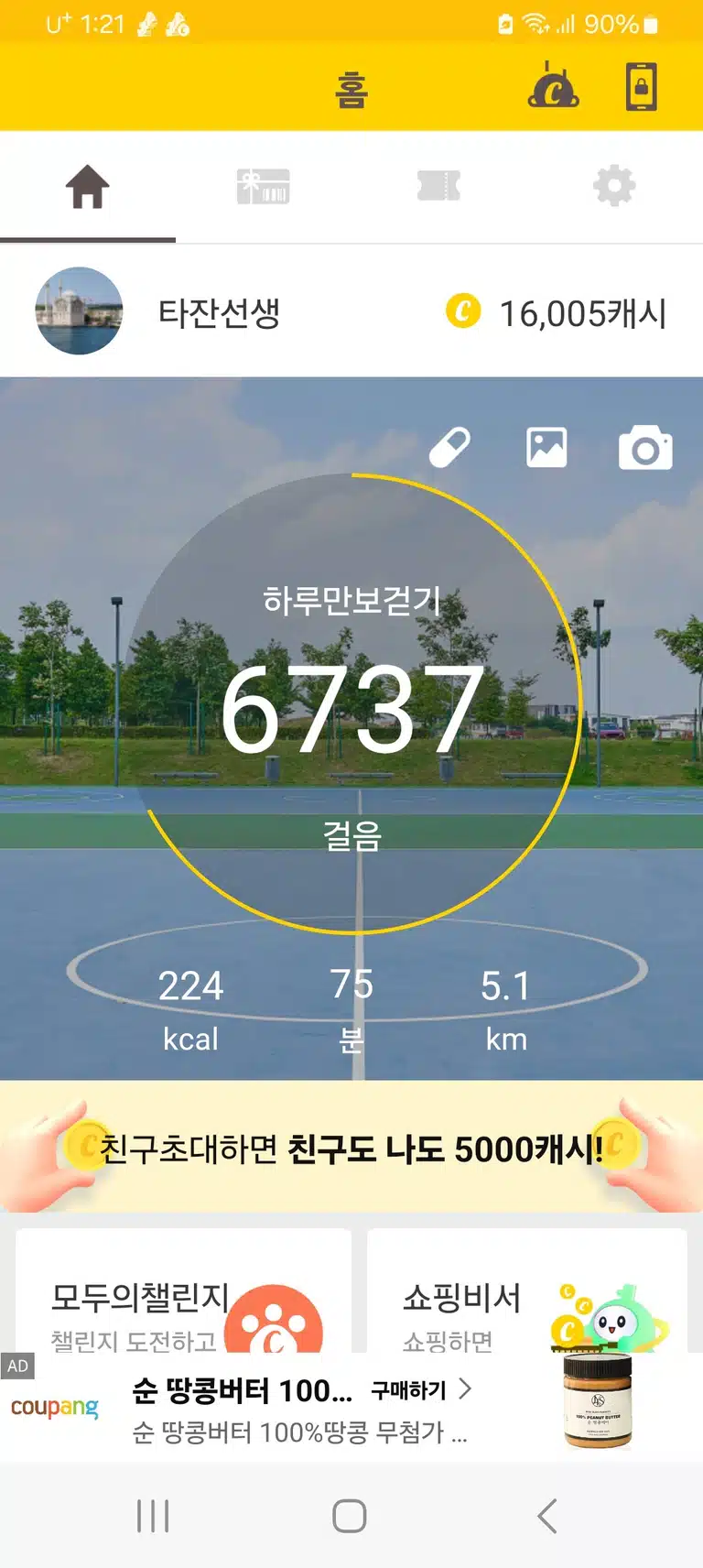The image size is (703, 1568).
Task: Open the settings gear tab
Action: [614, 186]
